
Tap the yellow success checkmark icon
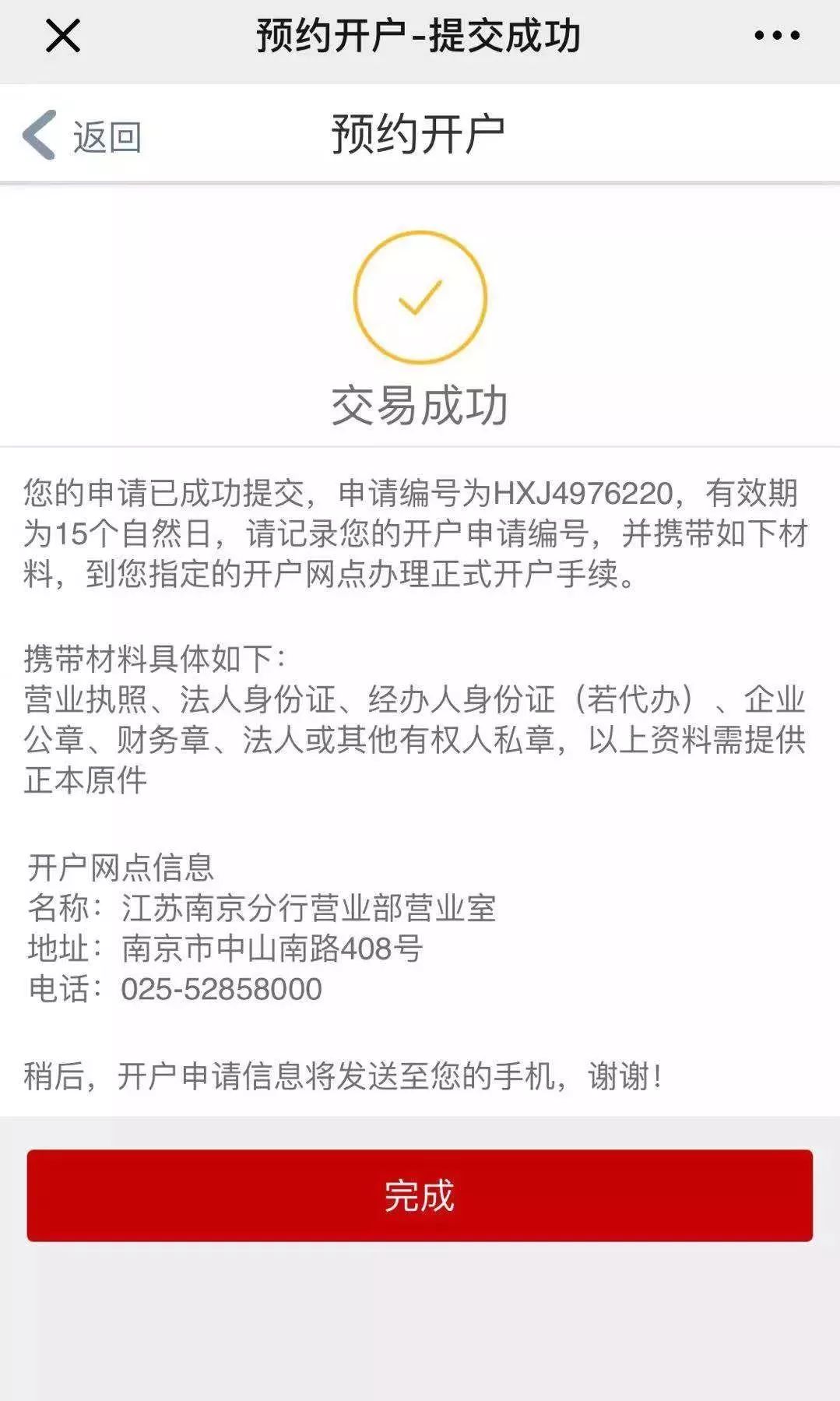click(420, 297)
